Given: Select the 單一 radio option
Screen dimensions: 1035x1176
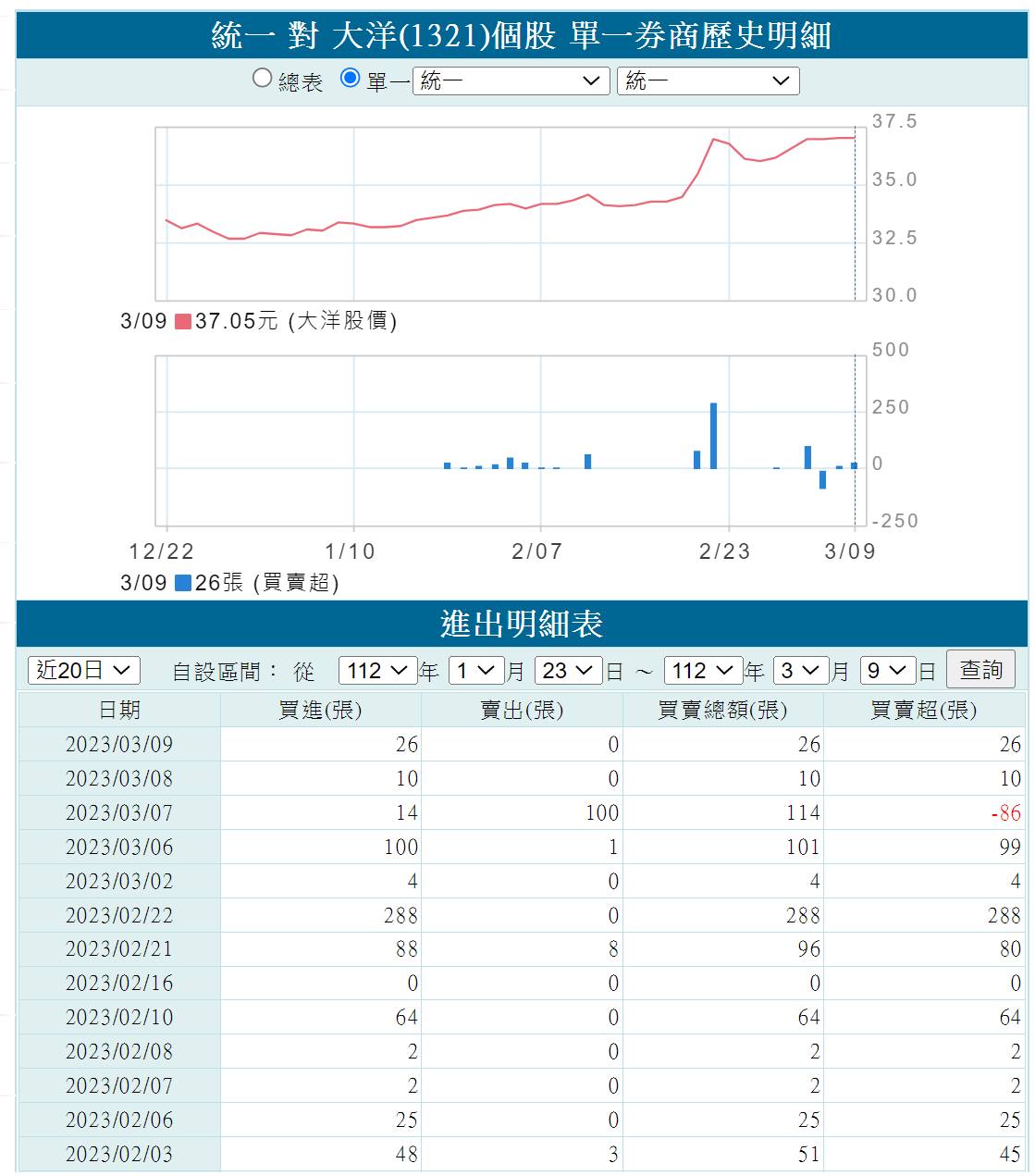Looking at the screenshot, I should pyautogui.click(x=350, y=79).
